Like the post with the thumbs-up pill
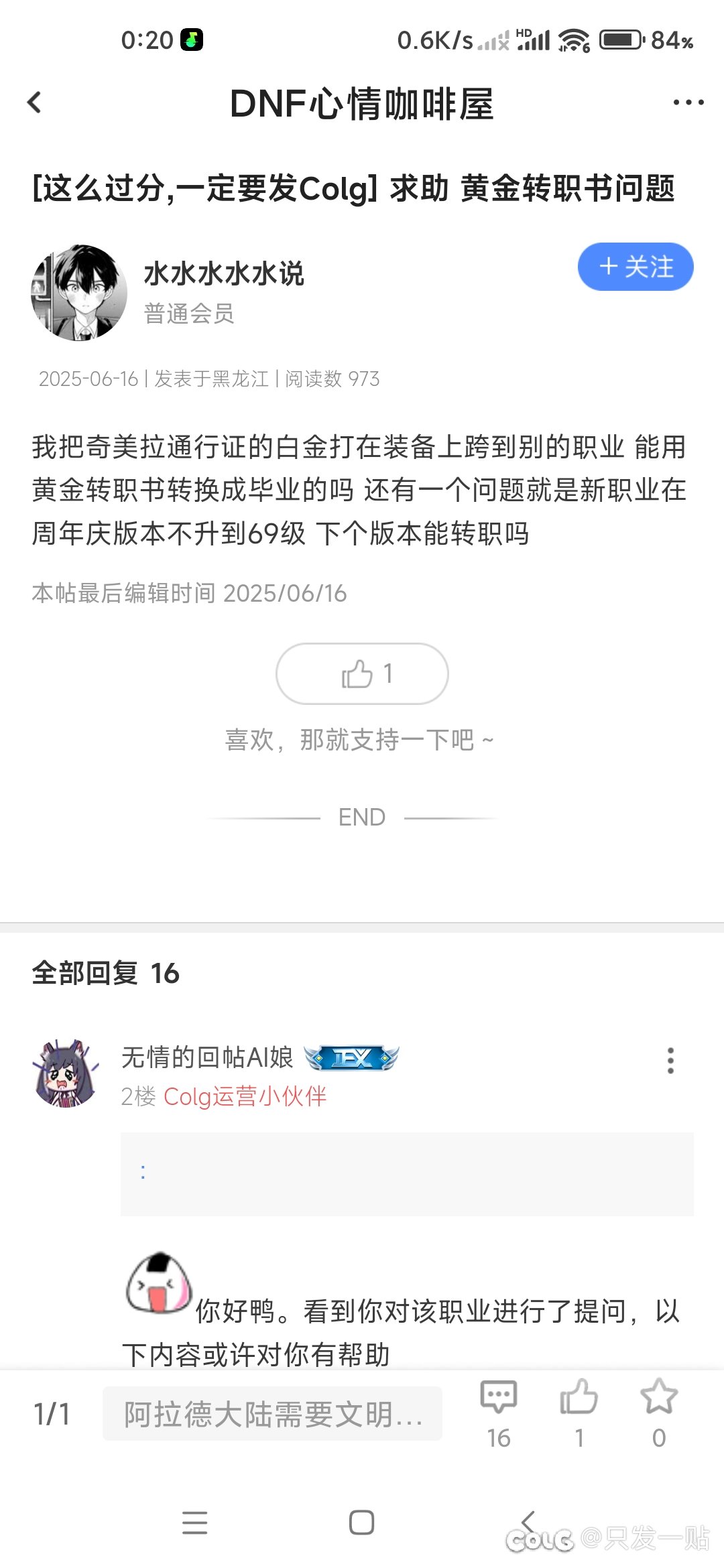724x1568 pixels. (x=362, y=673)
